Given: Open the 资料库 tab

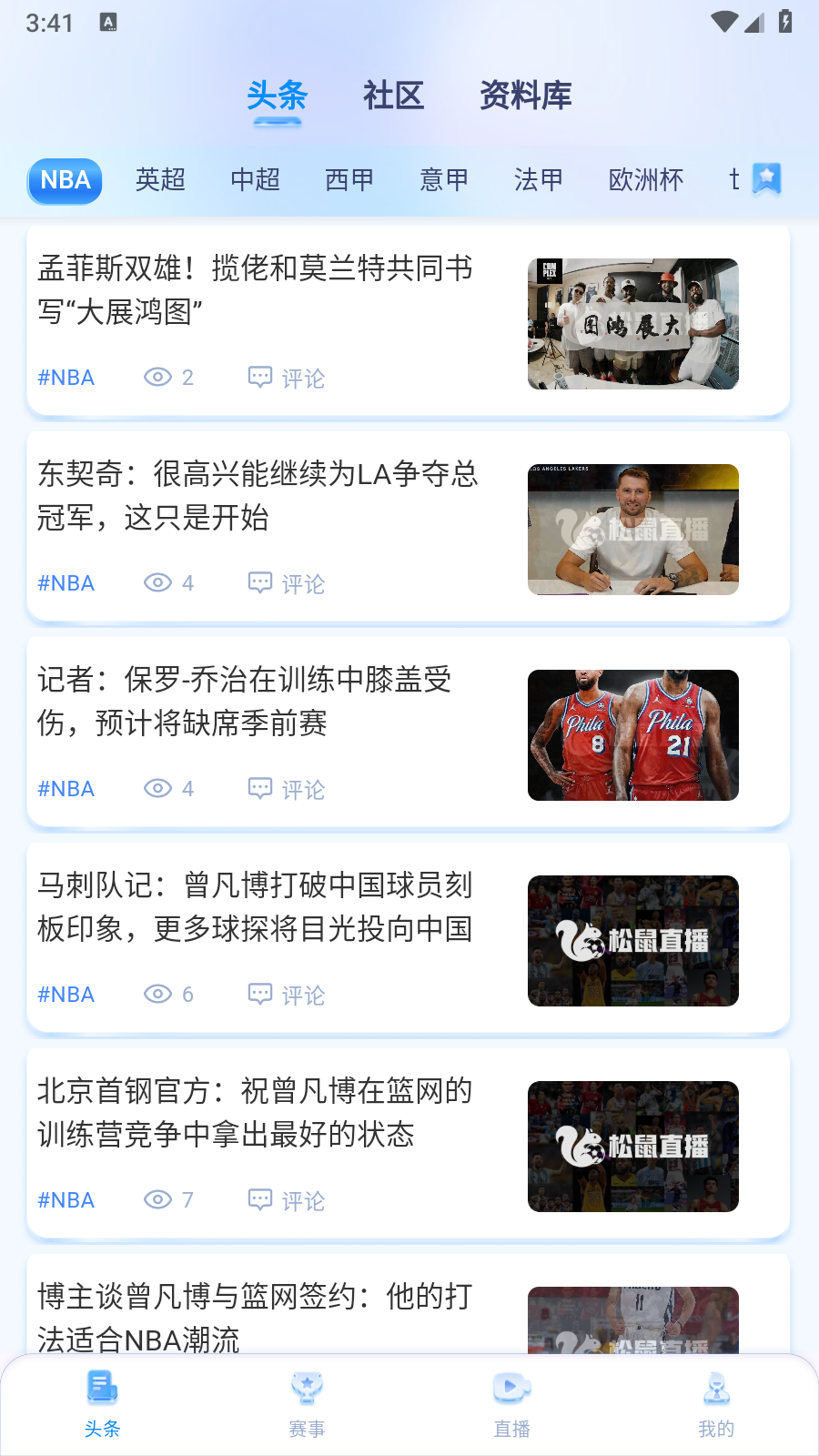Looking at the screenshot, I should [526, 96].
